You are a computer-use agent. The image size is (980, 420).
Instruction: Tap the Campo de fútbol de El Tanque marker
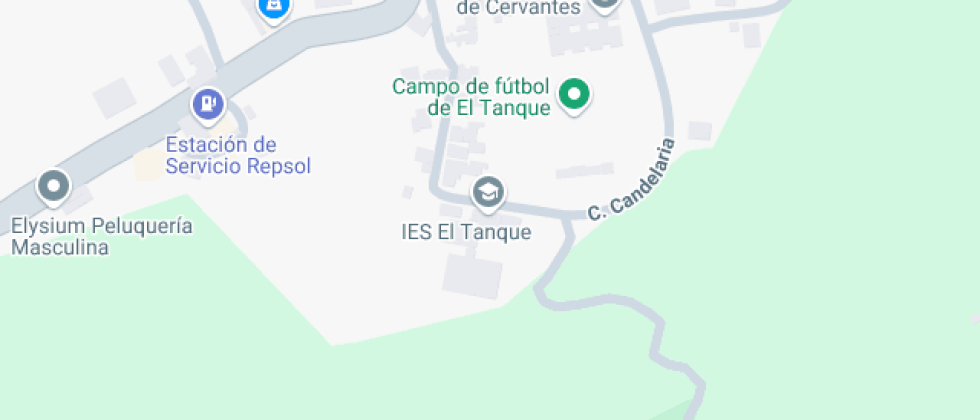(574, 96)
